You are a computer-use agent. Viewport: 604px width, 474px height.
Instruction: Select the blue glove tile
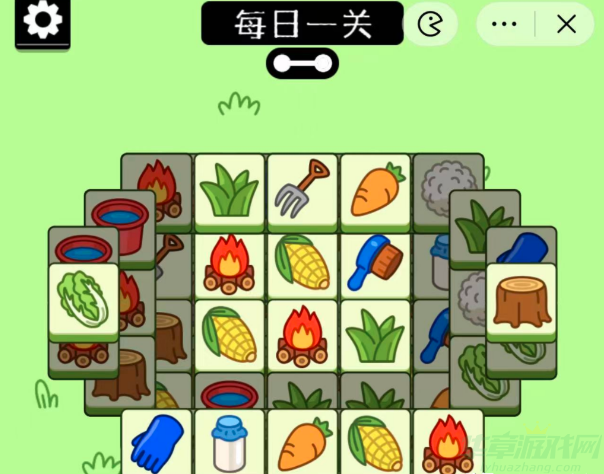[x=157, y=444]
